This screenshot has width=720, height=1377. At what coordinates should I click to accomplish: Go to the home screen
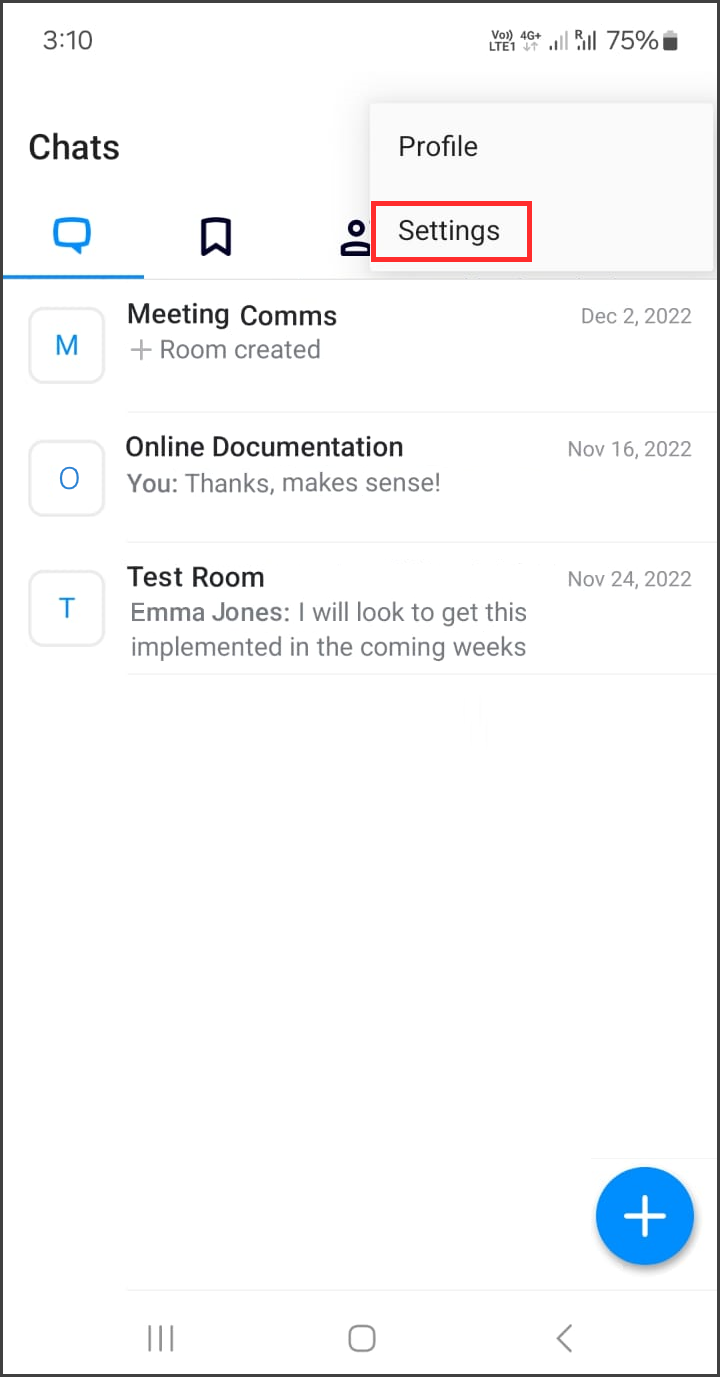click(x=361, y=1338)
